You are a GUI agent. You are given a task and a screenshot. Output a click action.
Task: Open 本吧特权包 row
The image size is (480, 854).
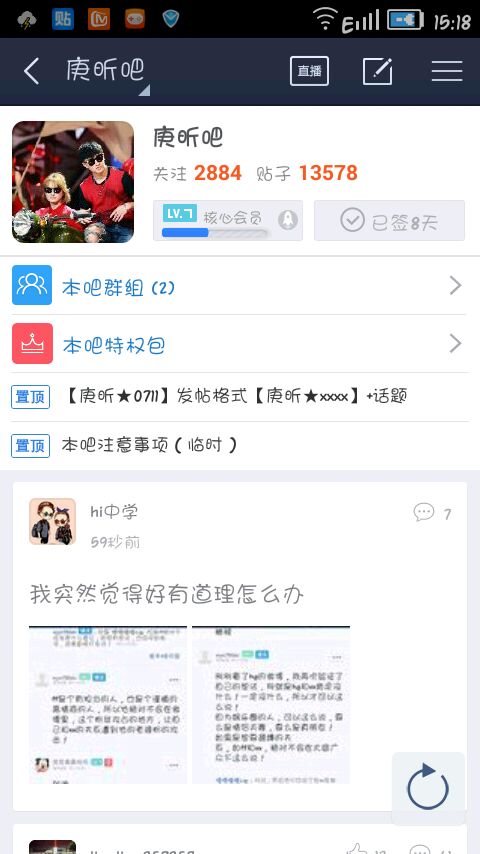[240, 344]
